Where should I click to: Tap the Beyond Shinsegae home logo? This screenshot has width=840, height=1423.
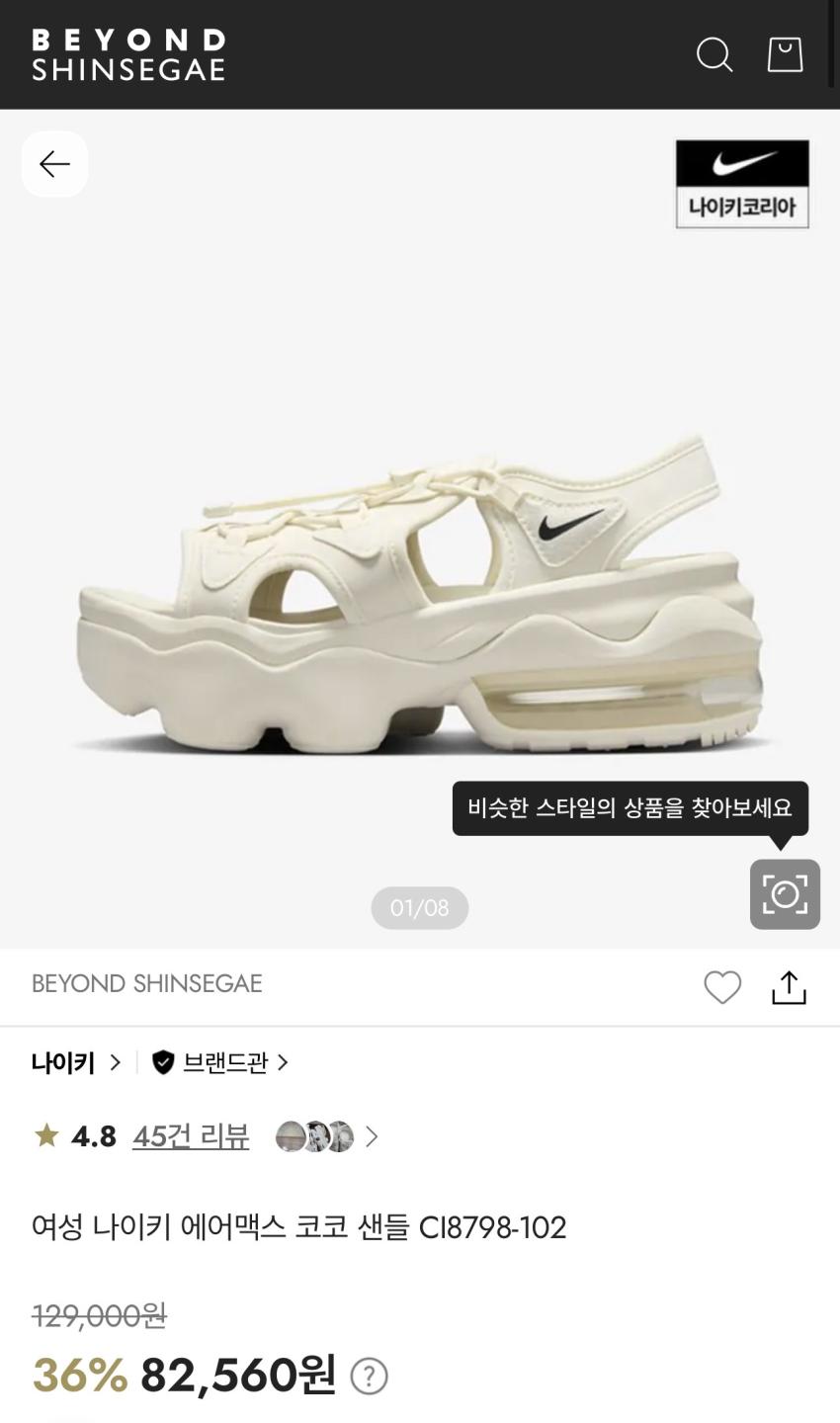pyautogui.click(x=128, y=54)
